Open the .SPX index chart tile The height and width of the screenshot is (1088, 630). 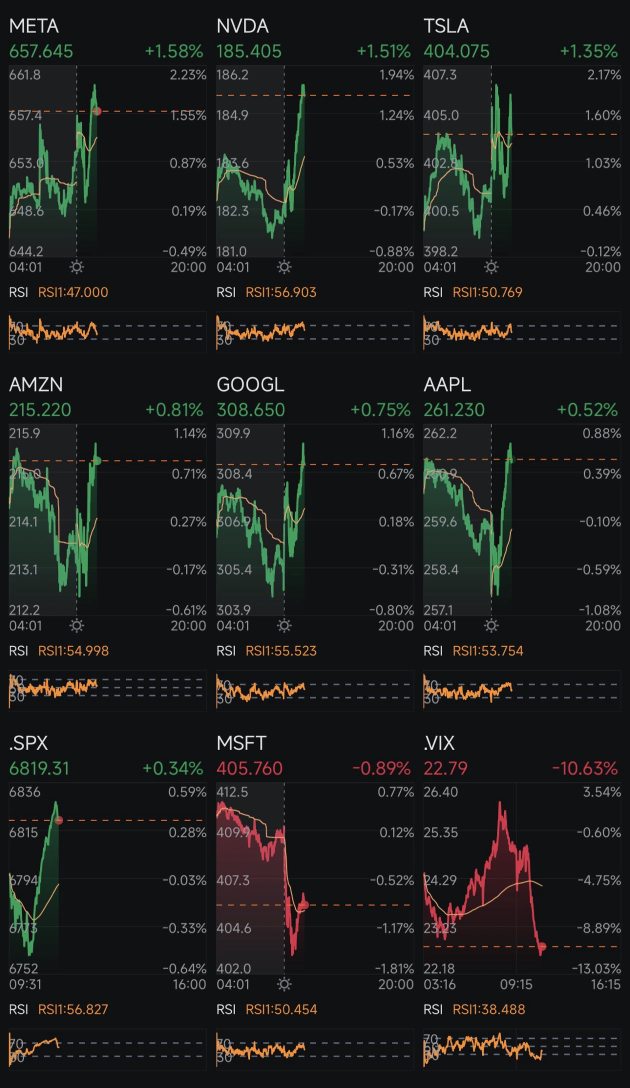[108, 901]
